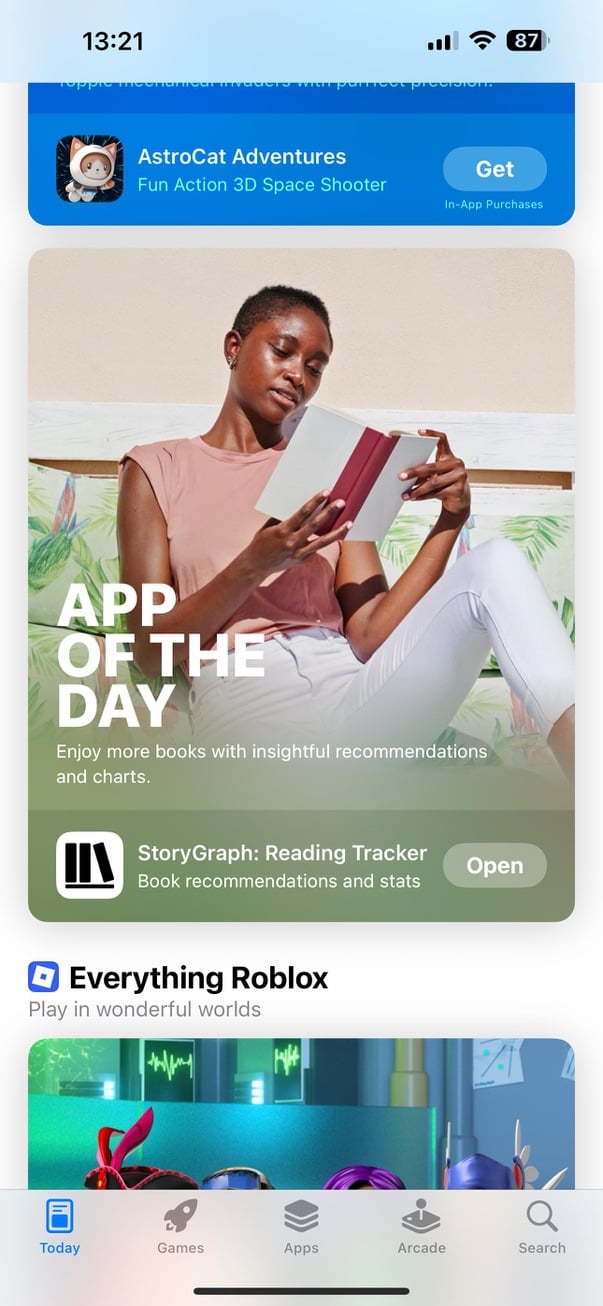Switch to the Games tab
The width and height of the screenshot is (603, 1306).
click(180, 1227)
